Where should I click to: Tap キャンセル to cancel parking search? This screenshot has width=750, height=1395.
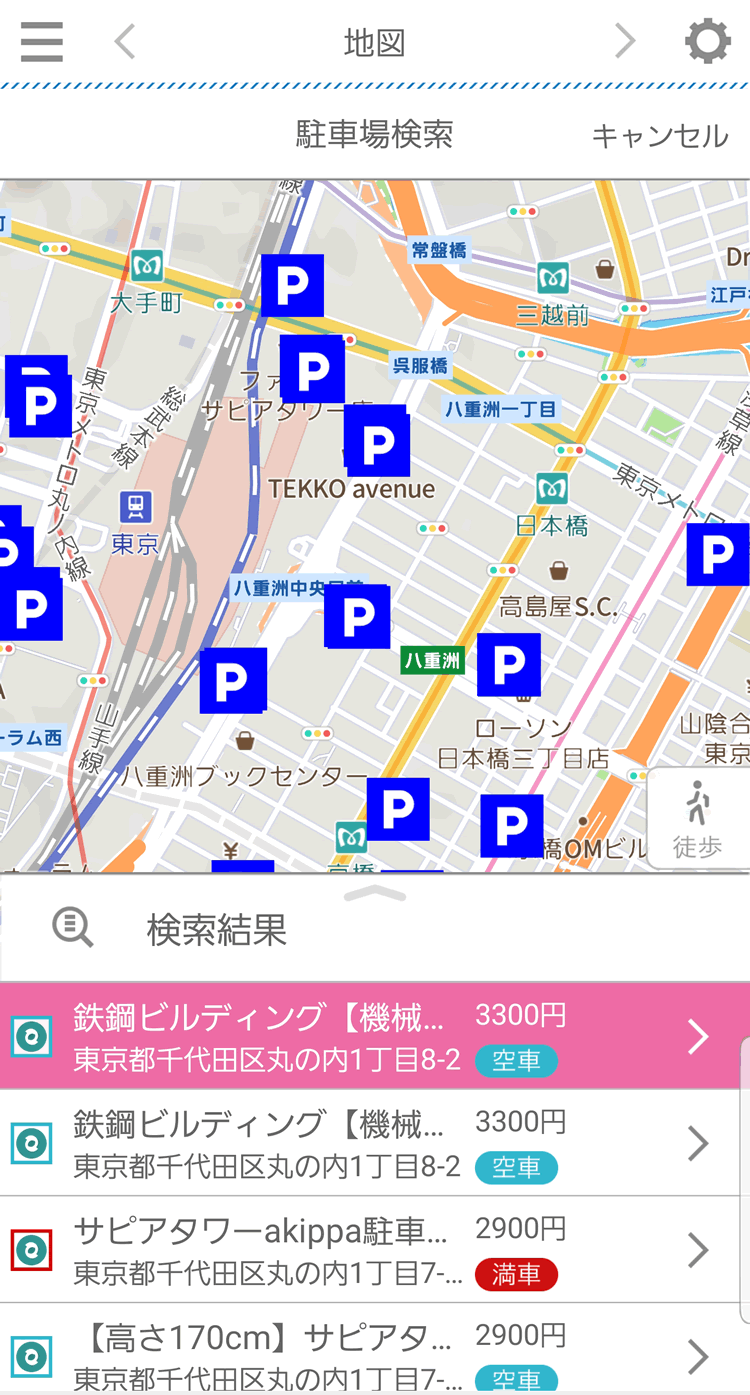[659, 136]
